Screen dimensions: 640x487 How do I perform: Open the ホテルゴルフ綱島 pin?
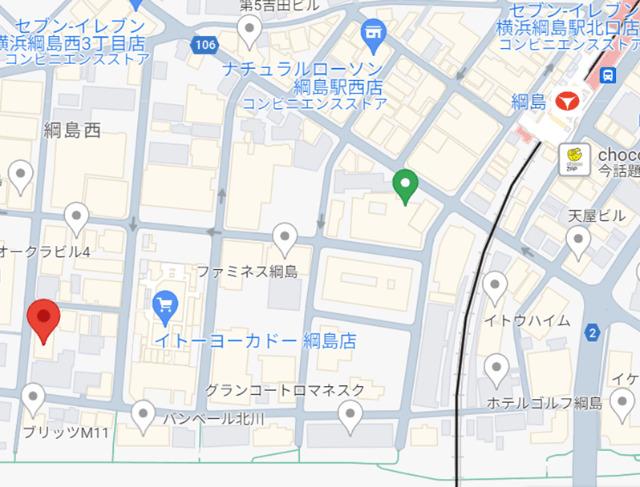tap(494, 371)
